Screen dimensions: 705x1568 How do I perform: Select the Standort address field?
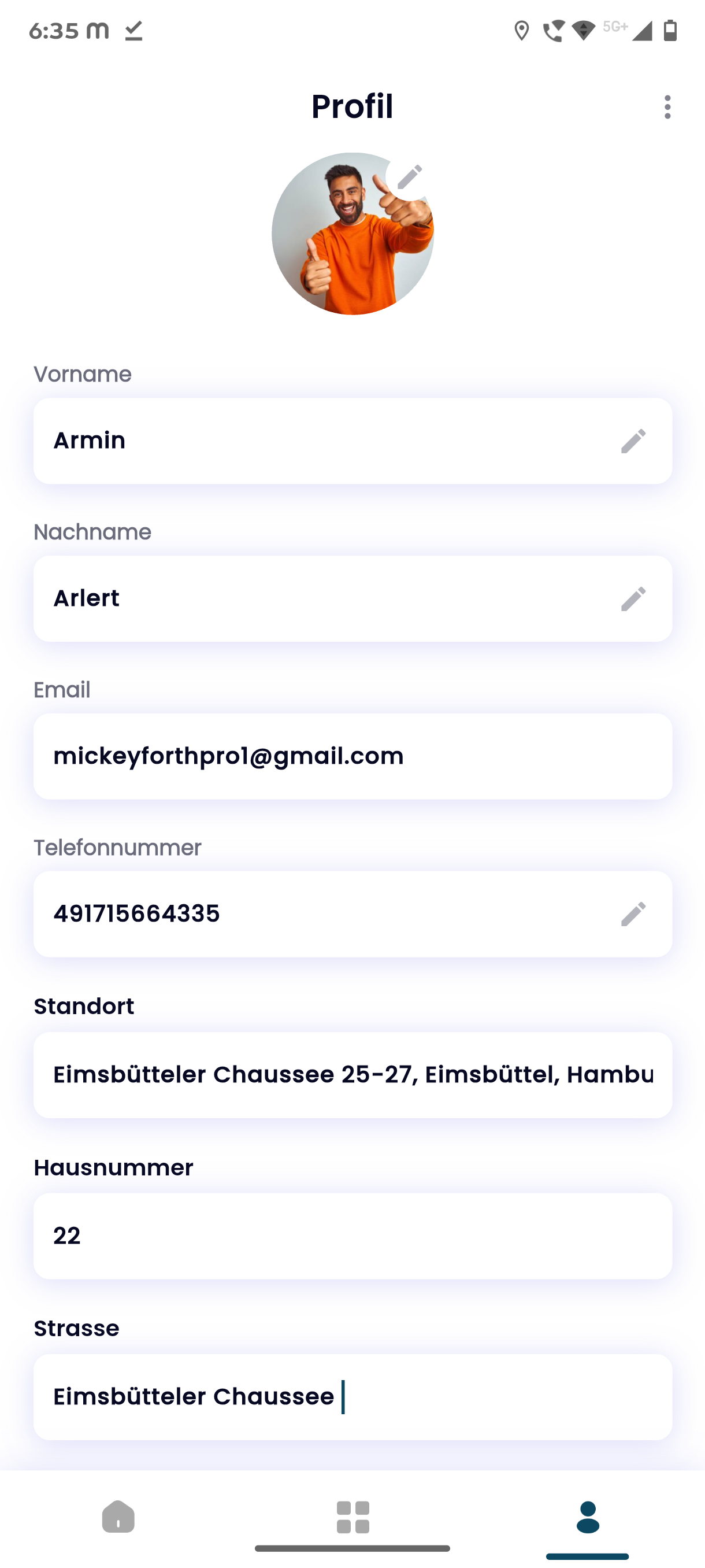click(352, 1075)
